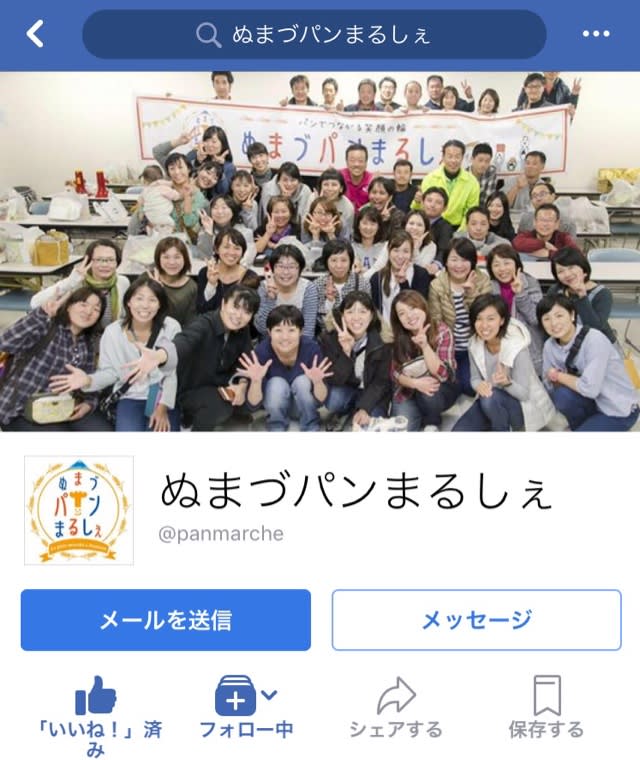Open the three-dot overflow menu
Screen dimensions: 640x760
(x=596, y=35)
